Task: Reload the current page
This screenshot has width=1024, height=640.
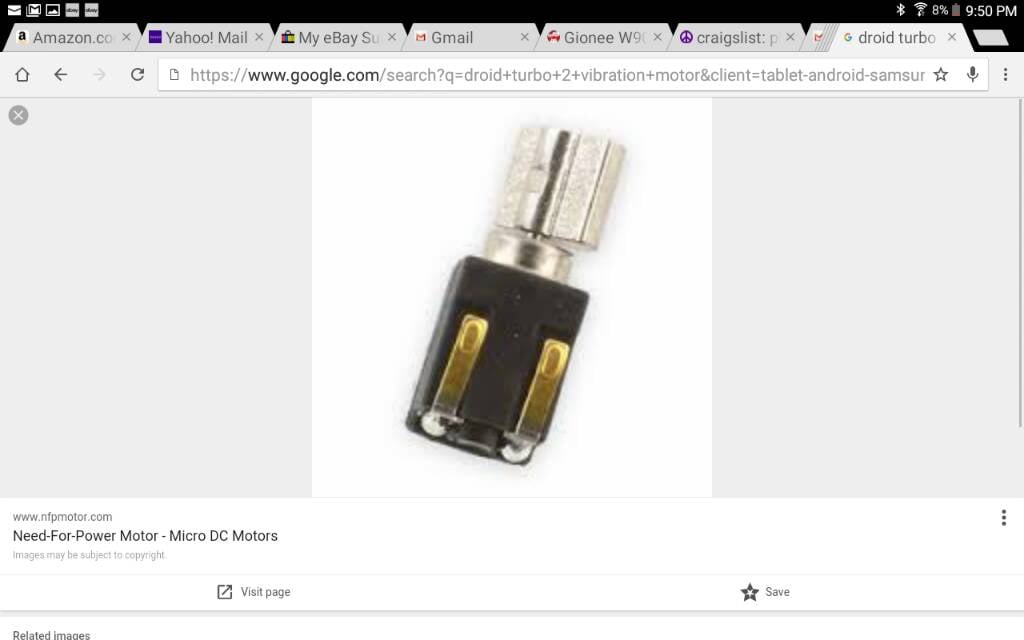Action: tap(137, 75)
